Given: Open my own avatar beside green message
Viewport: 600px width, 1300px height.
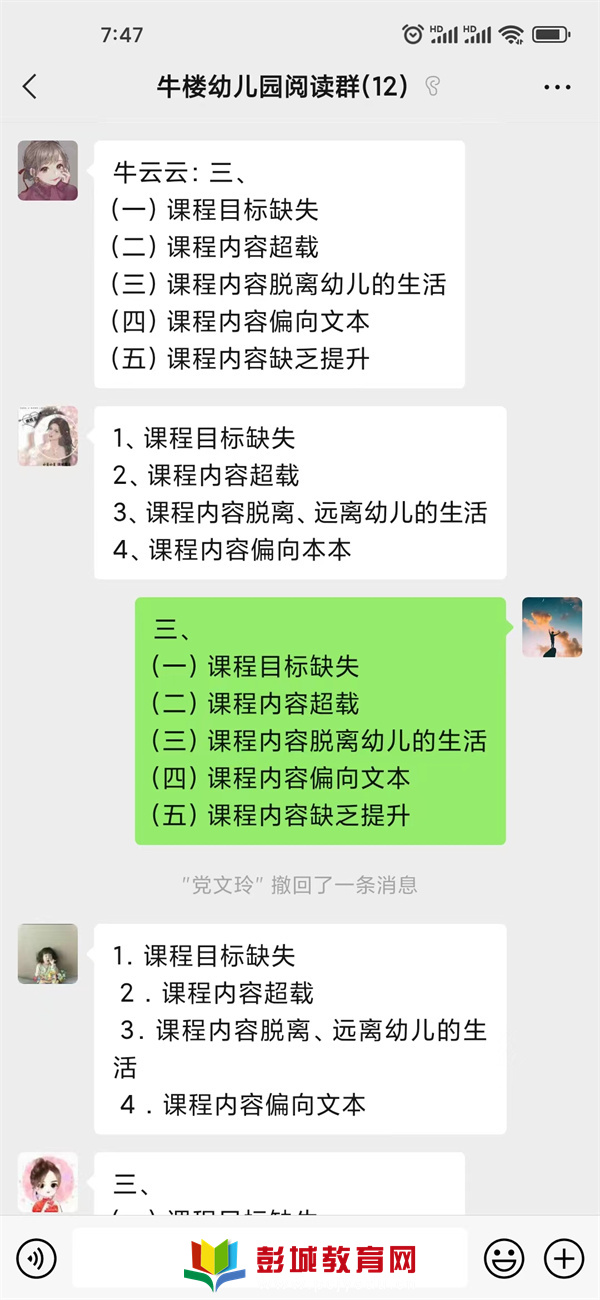Looking at the screenshot, I should click(552, 627).
